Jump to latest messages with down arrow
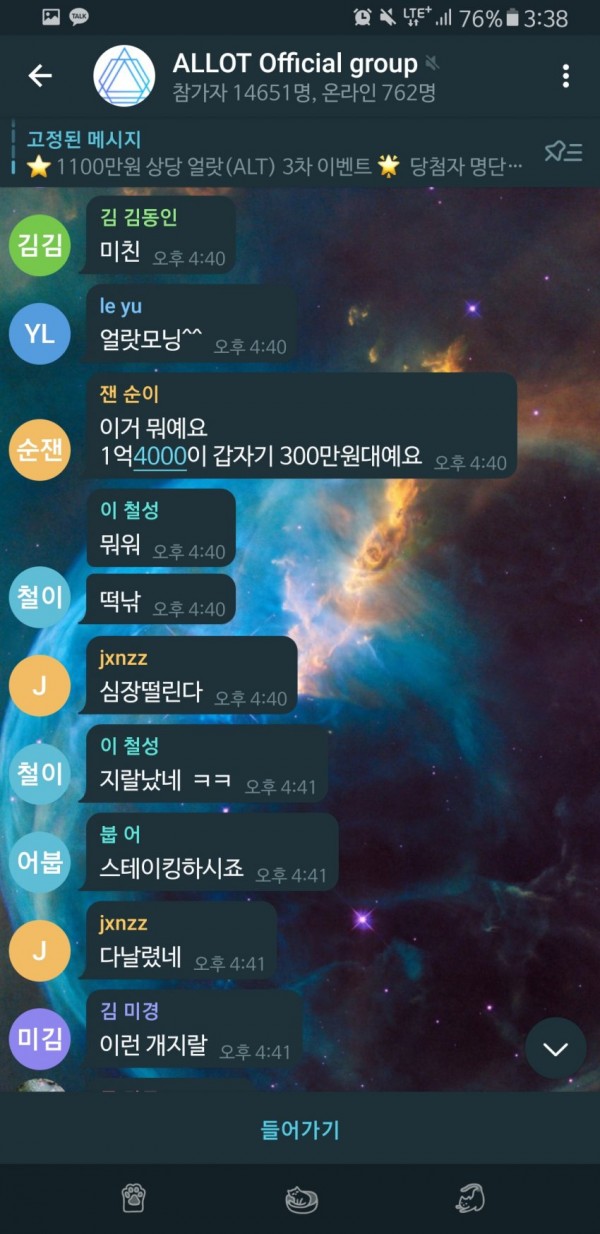The image size is (600, 1234). tap(555, 1048)
